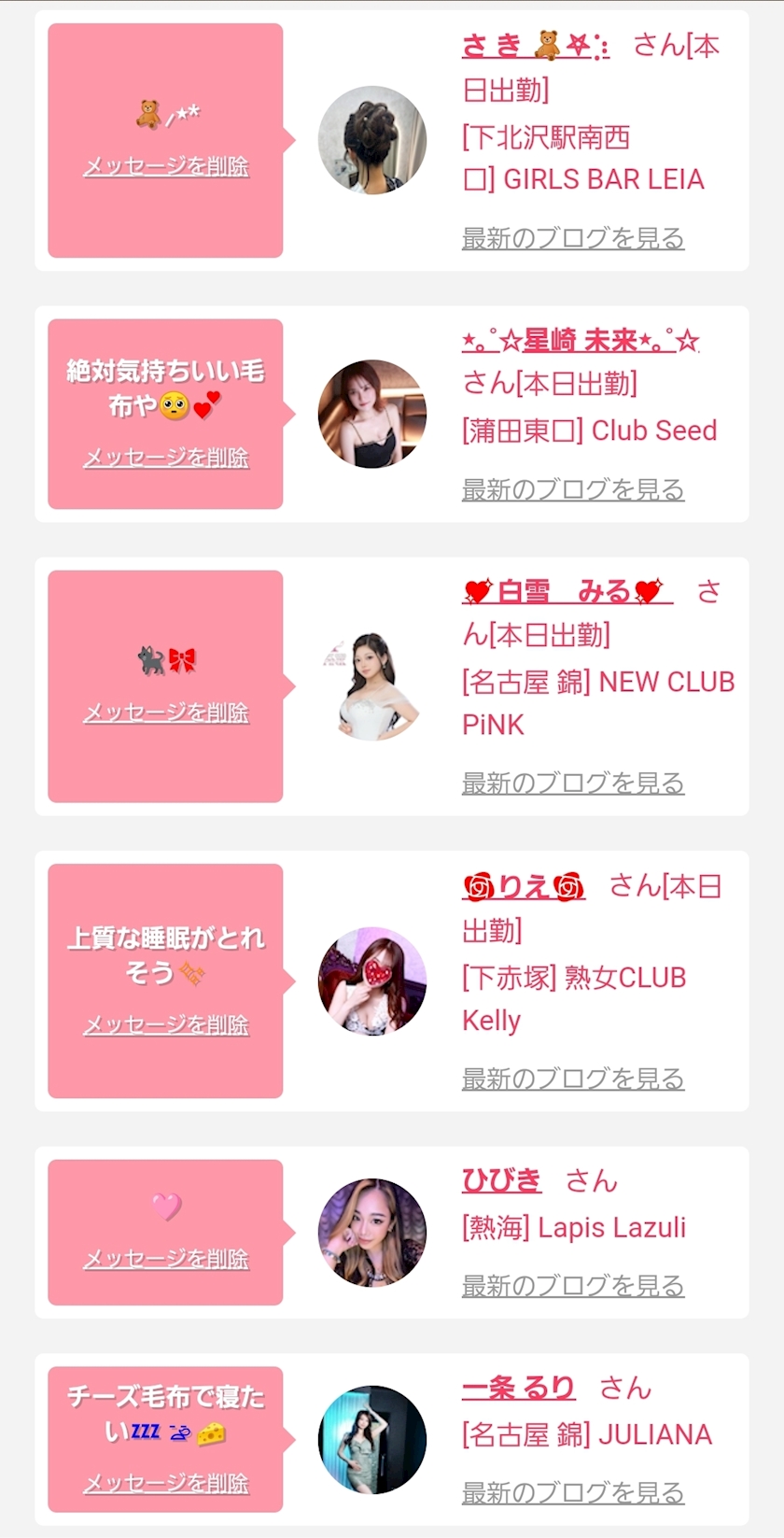See the latest blog from Club Seed's 星崎 未来
Viewport: 784px width, 1538px height.
(573, 489)
